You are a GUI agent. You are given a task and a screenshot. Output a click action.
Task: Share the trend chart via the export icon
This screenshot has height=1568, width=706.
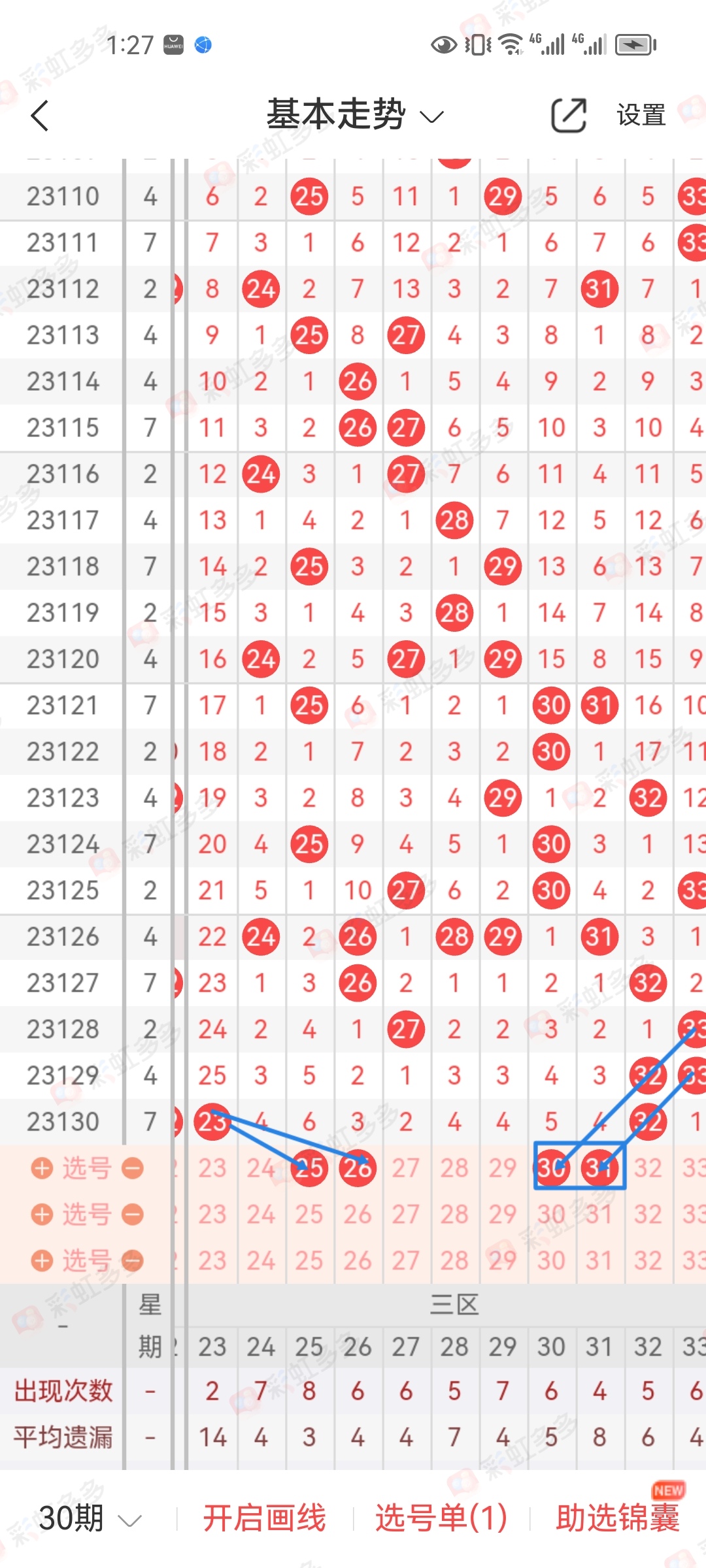coord(568,116)
